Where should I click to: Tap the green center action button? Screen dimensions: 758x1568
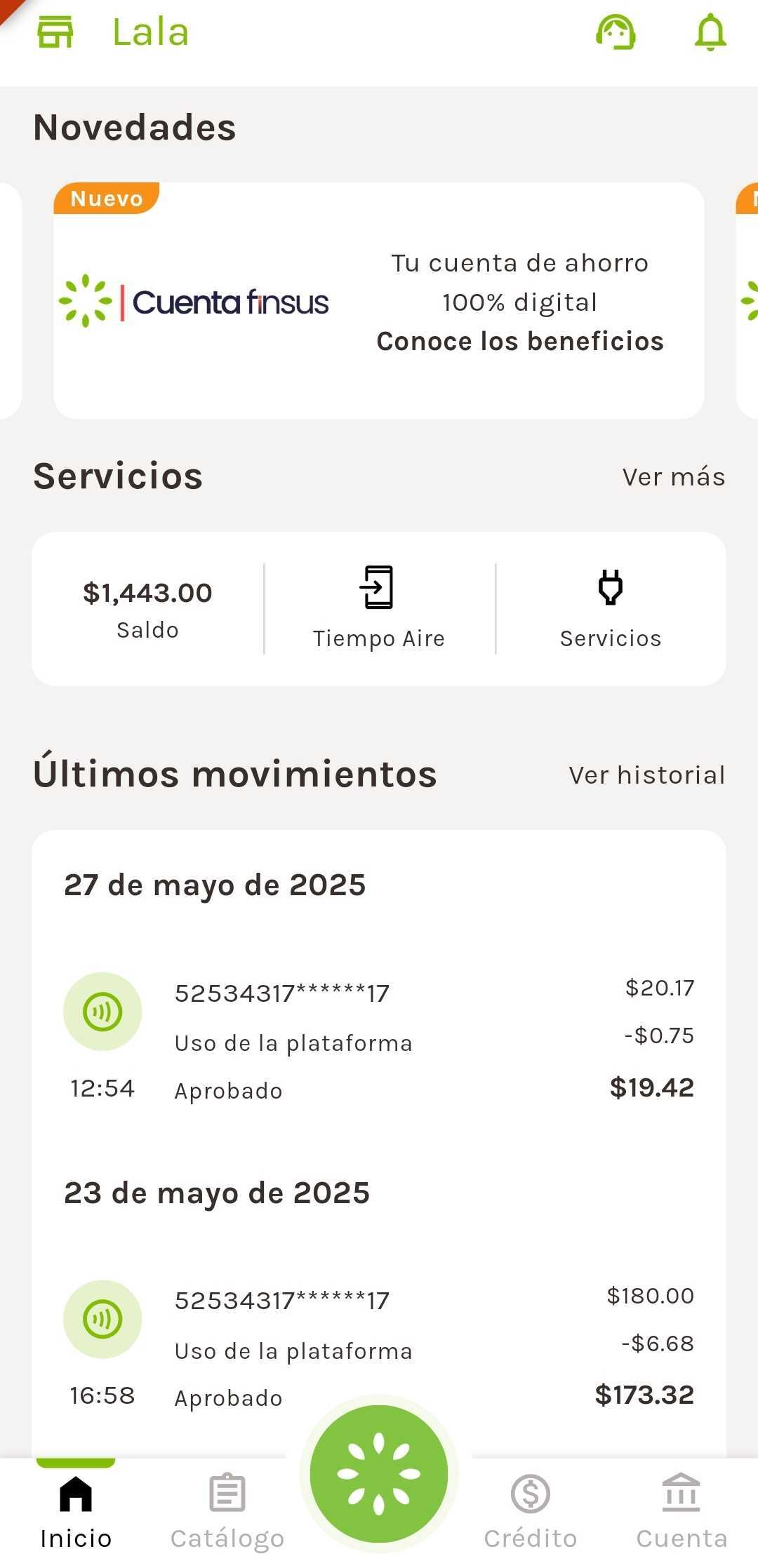coord(379,1473)
